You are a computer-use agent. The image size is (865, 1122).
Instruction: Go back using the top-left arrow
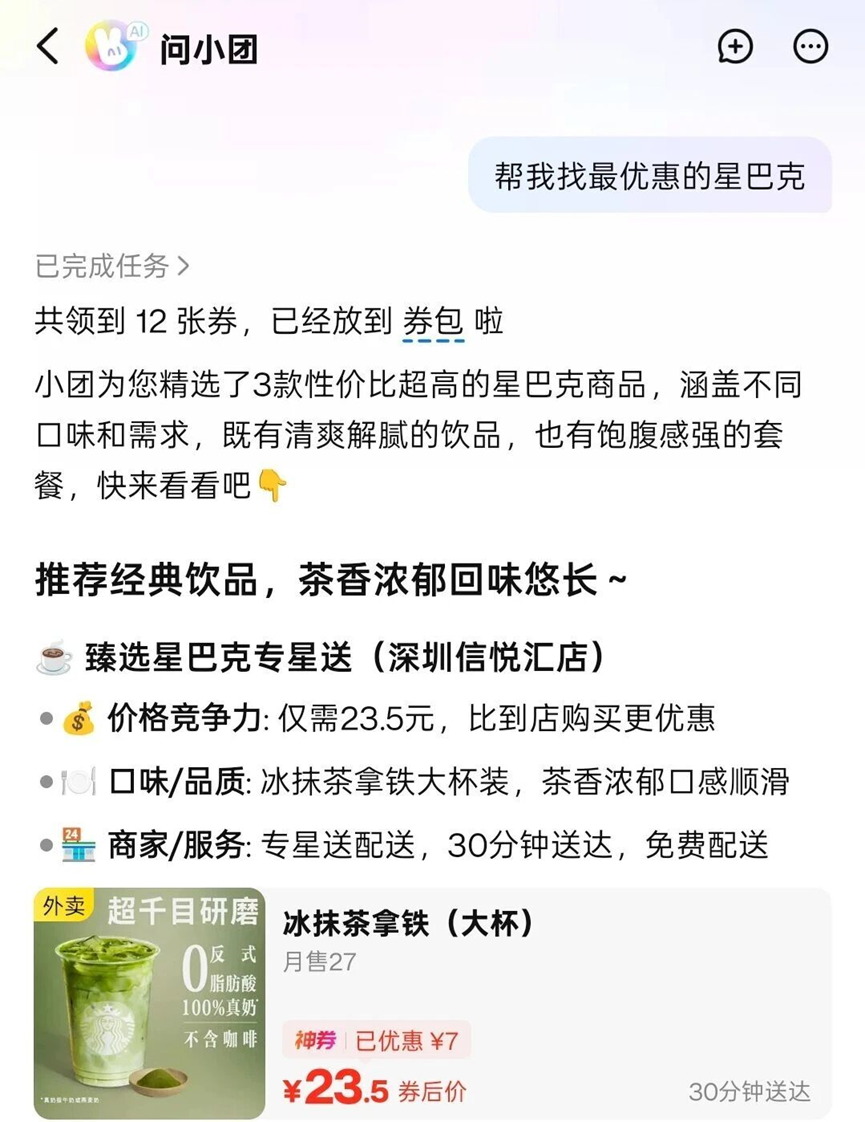47,46
